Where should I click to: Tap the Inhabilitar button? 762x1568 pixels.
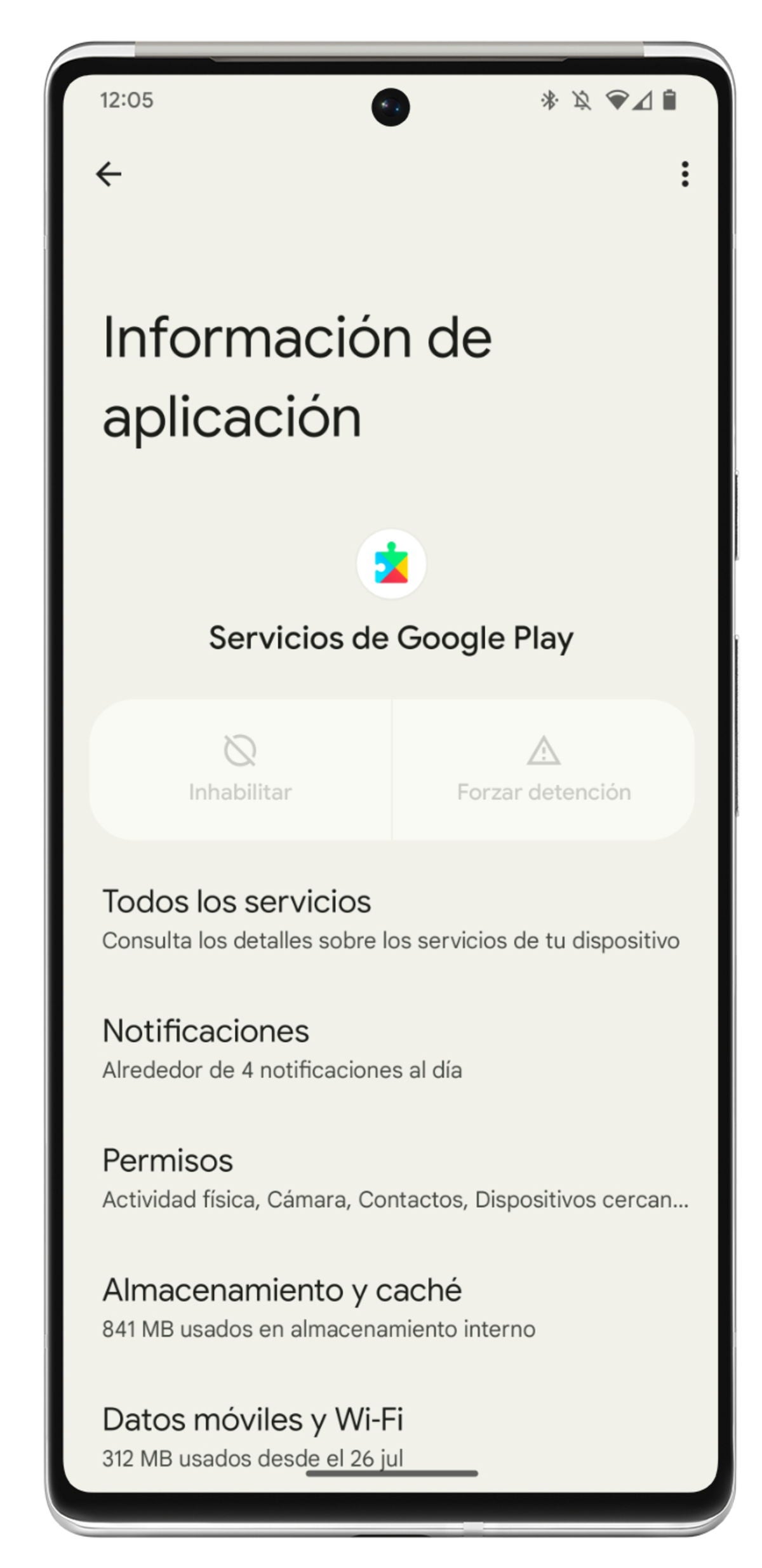coord(240,769)
